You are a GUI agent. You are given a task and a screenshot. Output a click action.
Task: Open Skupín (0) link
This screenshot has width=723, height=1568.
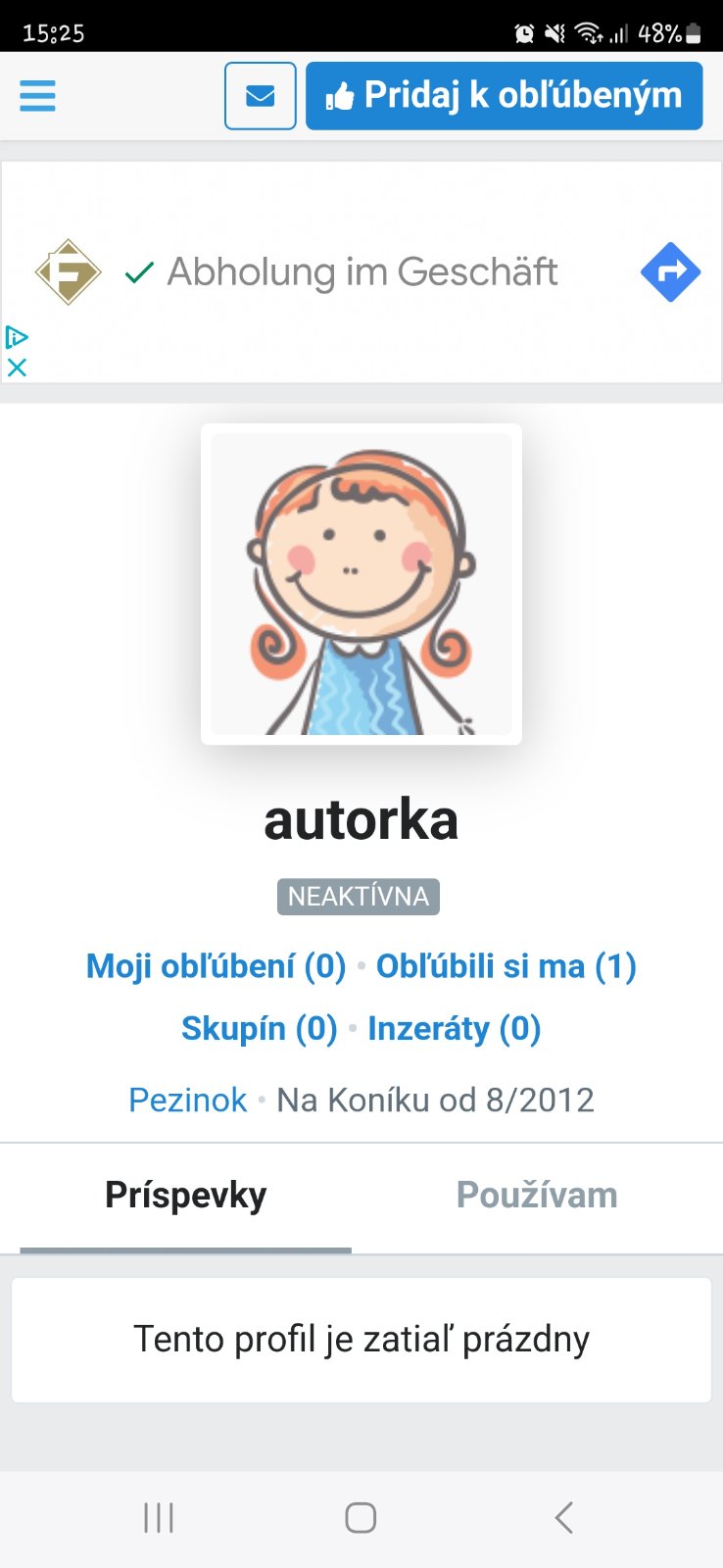tap(259, 1029)
